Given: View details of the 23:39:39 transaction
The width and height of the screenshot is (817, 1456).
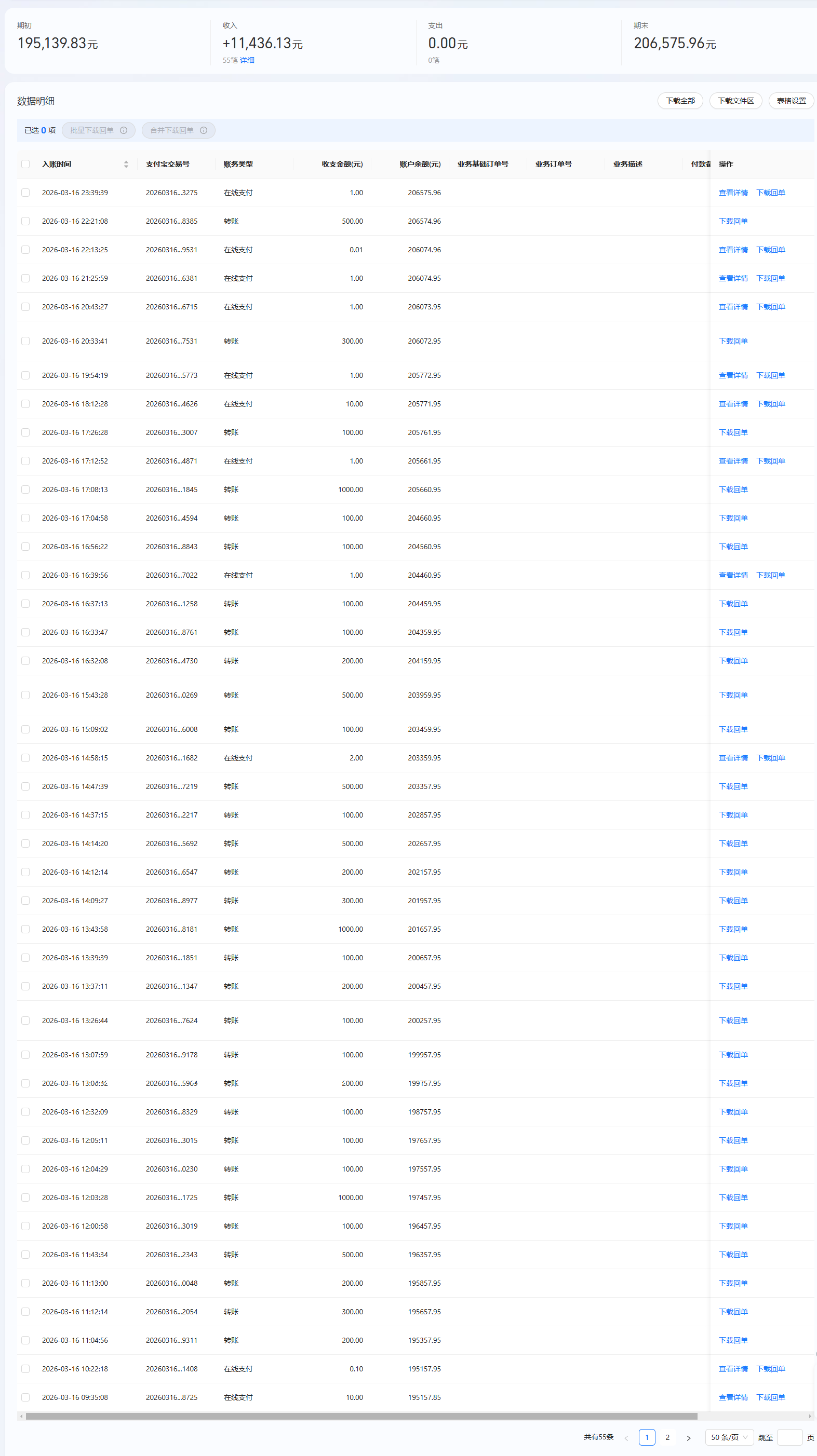Looking at the screenshot, I should [733, 193].
